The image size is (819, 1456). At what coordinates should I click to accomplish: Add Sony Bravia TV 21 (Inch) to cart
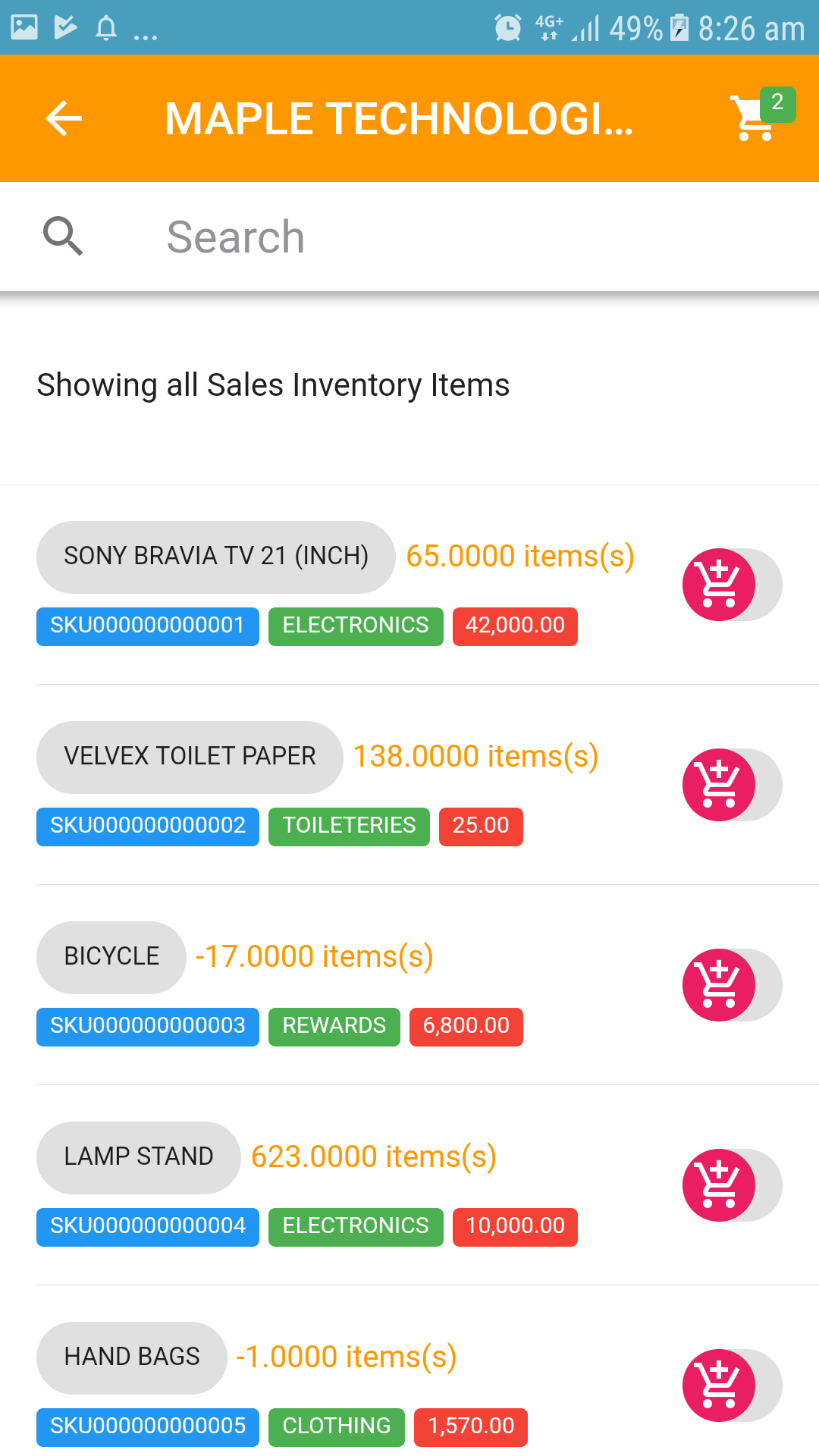coord(719,585)
